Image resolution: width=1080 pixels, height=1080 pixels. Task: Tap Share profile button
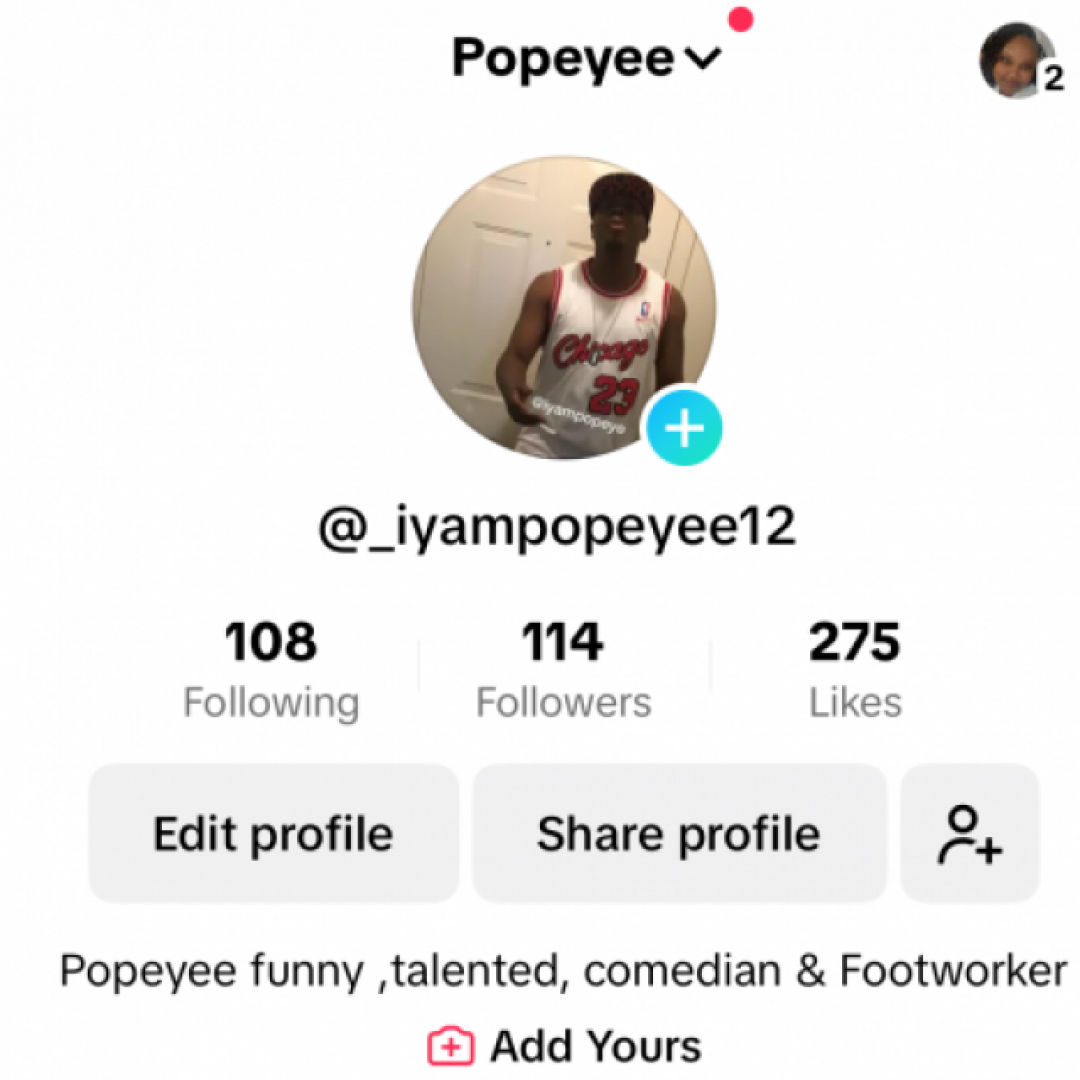(x=679, y=834)
